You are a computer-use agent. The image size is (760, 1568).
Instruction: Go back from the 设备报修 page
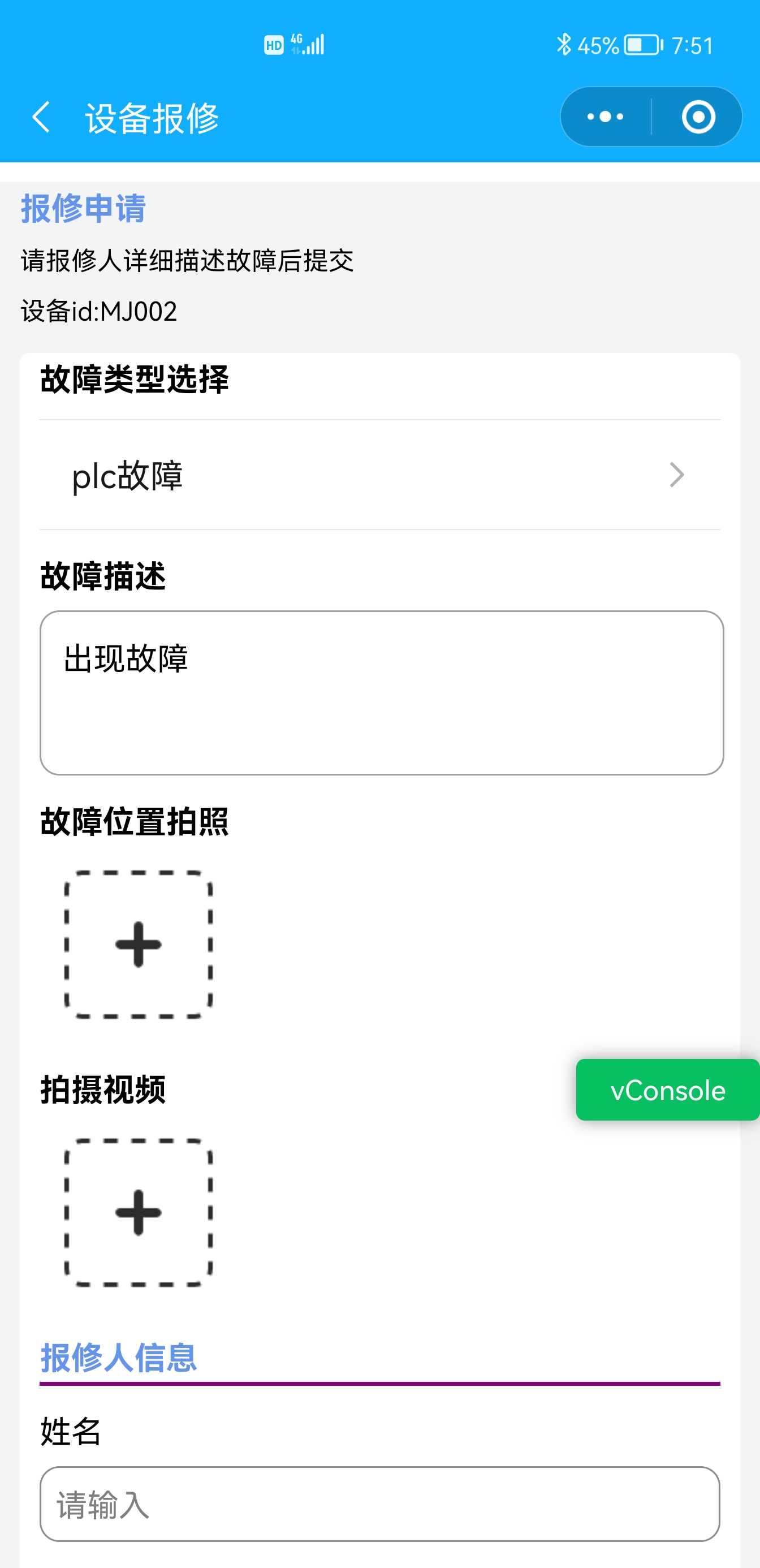[x=41, y=117]
